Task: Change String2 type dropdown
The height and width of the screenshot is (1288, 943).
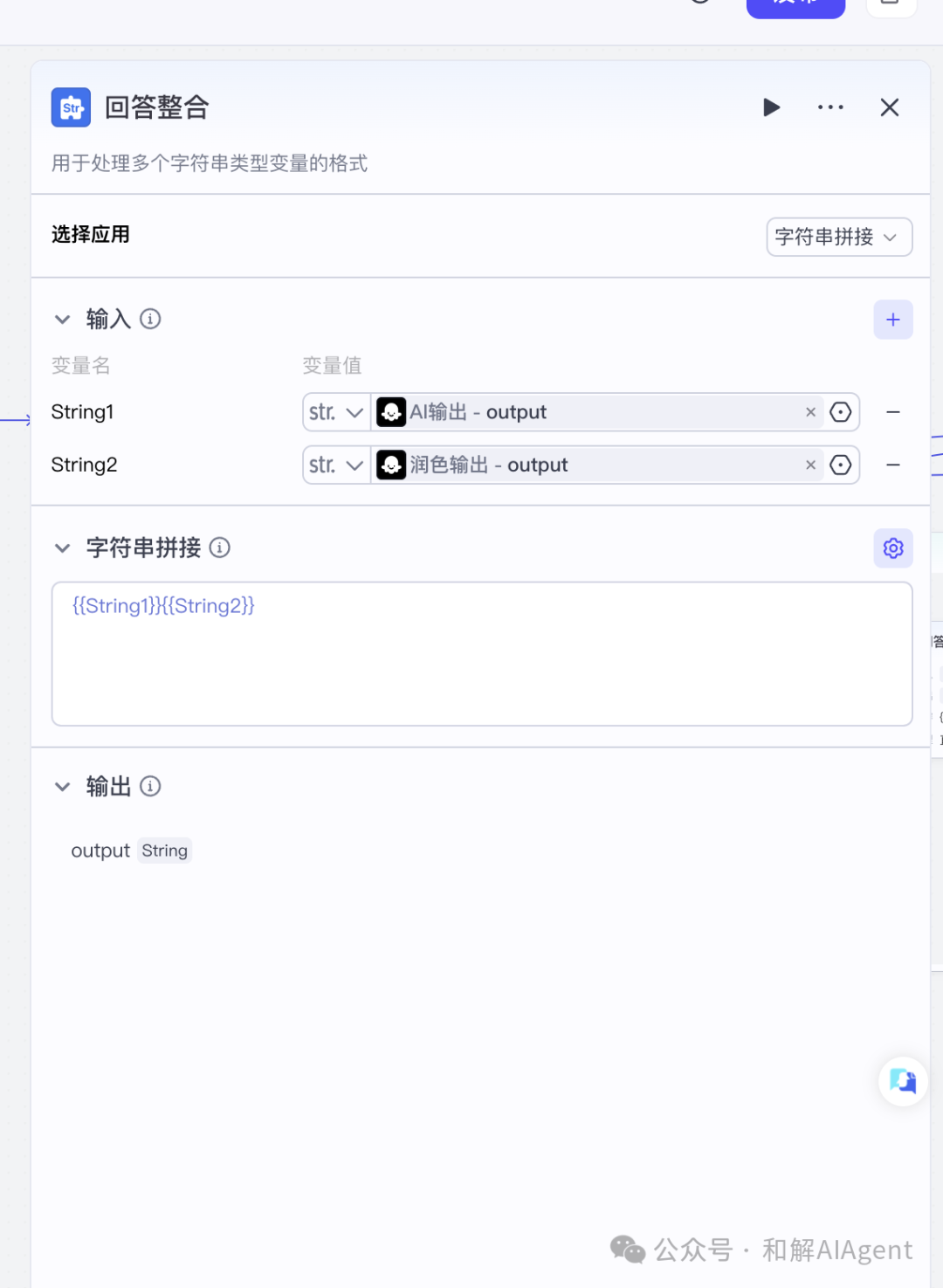Action: [337, 465]
